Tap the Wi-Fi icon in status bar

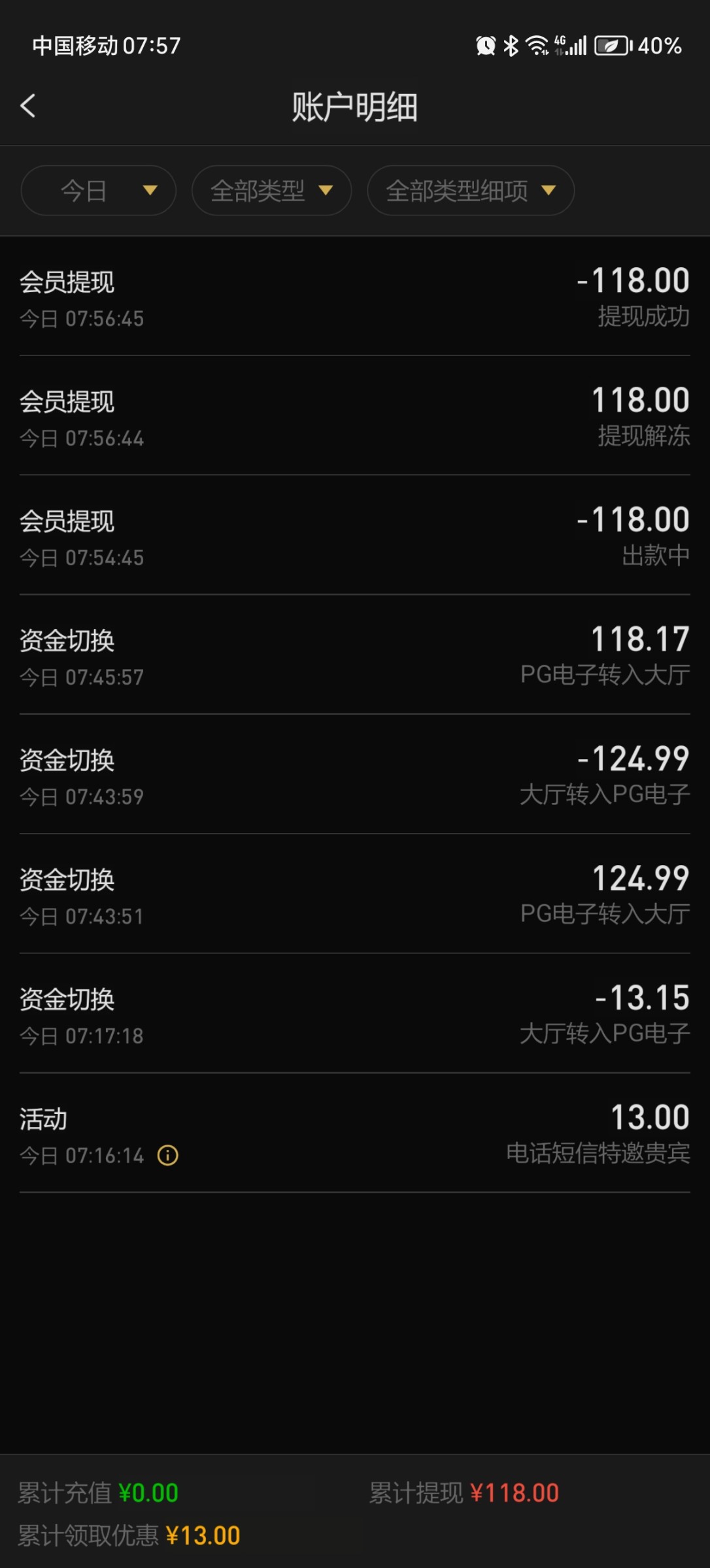537,45
